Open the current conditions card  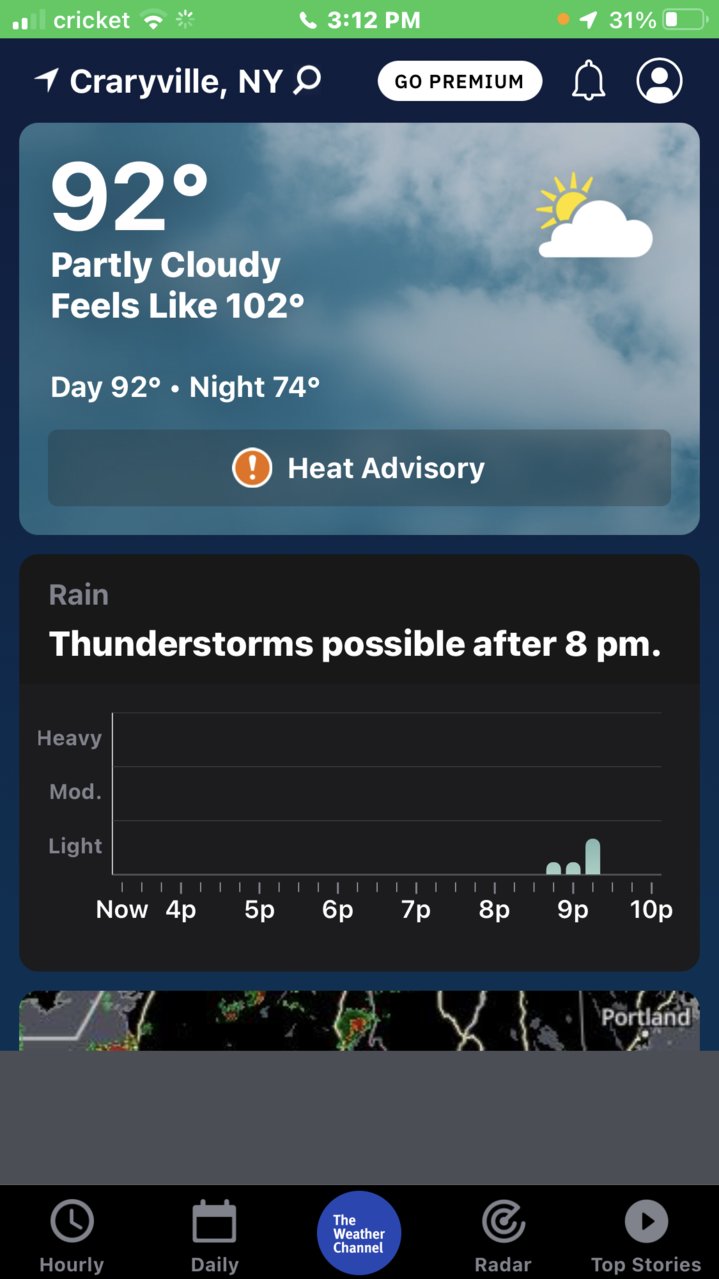point(359,328)
